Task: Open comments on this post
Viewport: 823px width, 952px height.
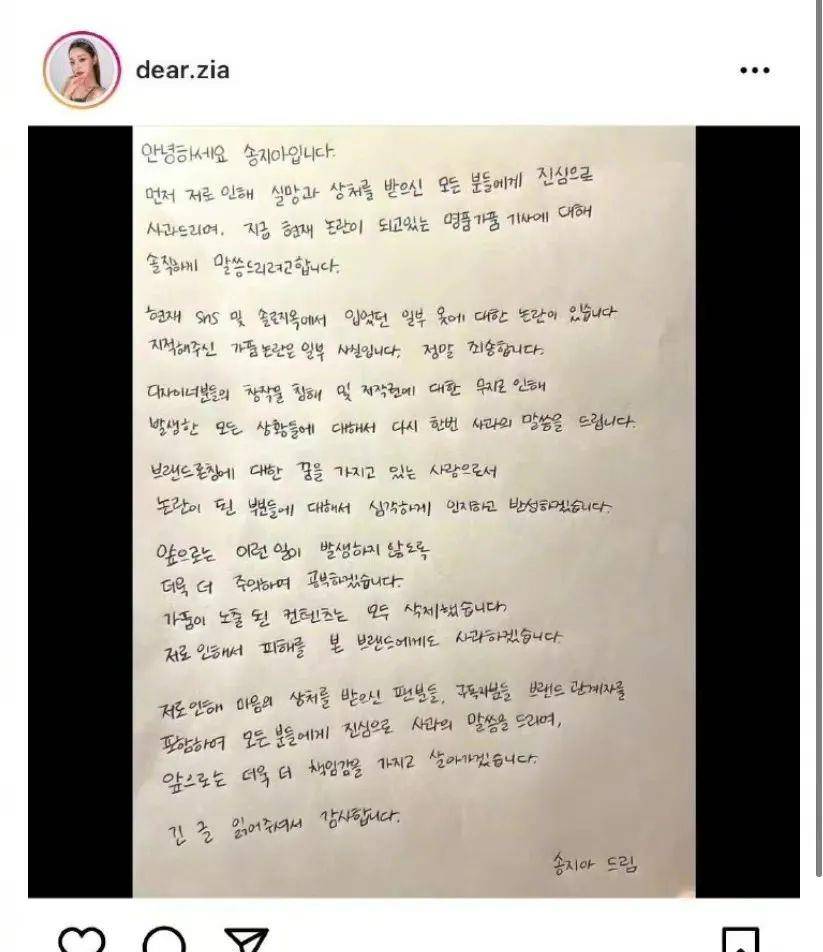Action: [163, 940]
